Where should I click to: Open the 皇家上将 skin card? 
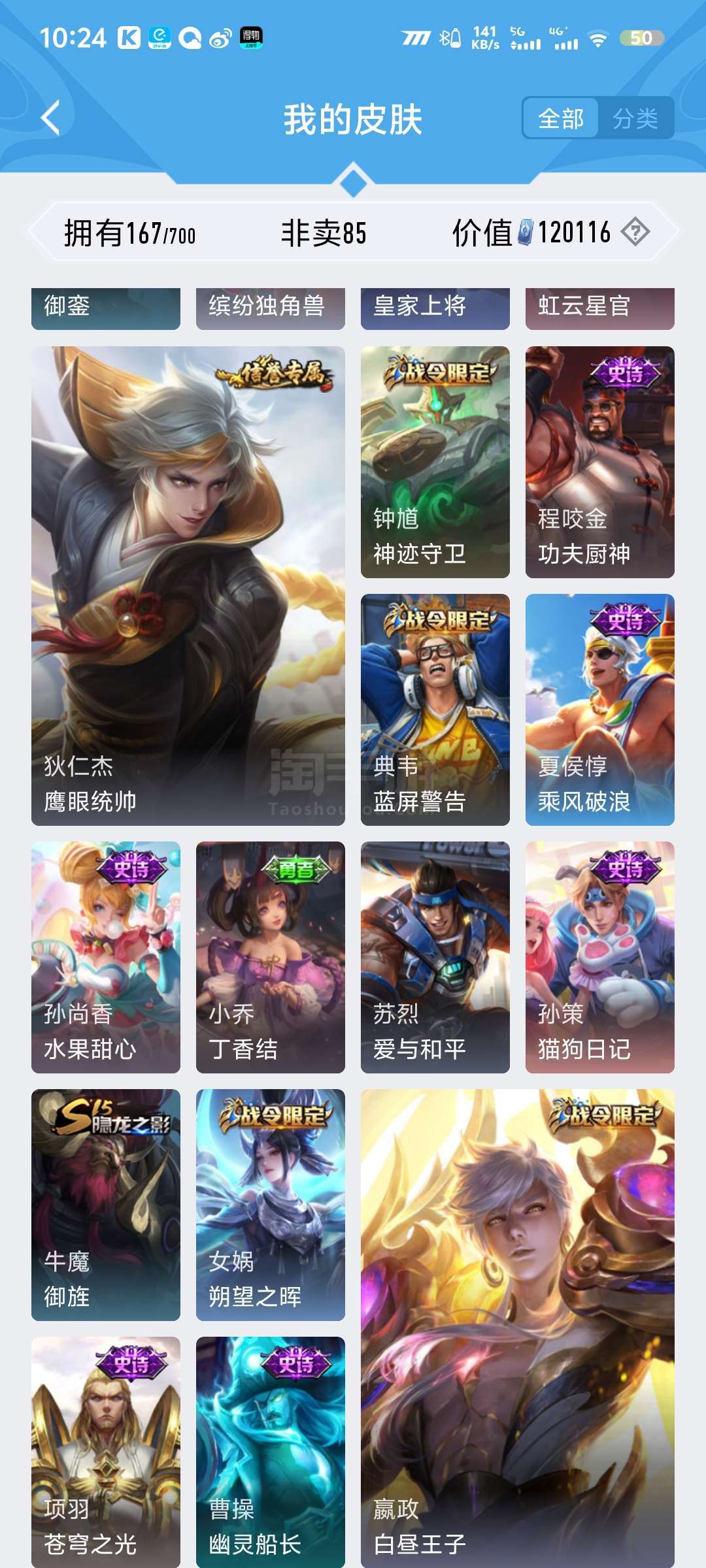point(435,308)
